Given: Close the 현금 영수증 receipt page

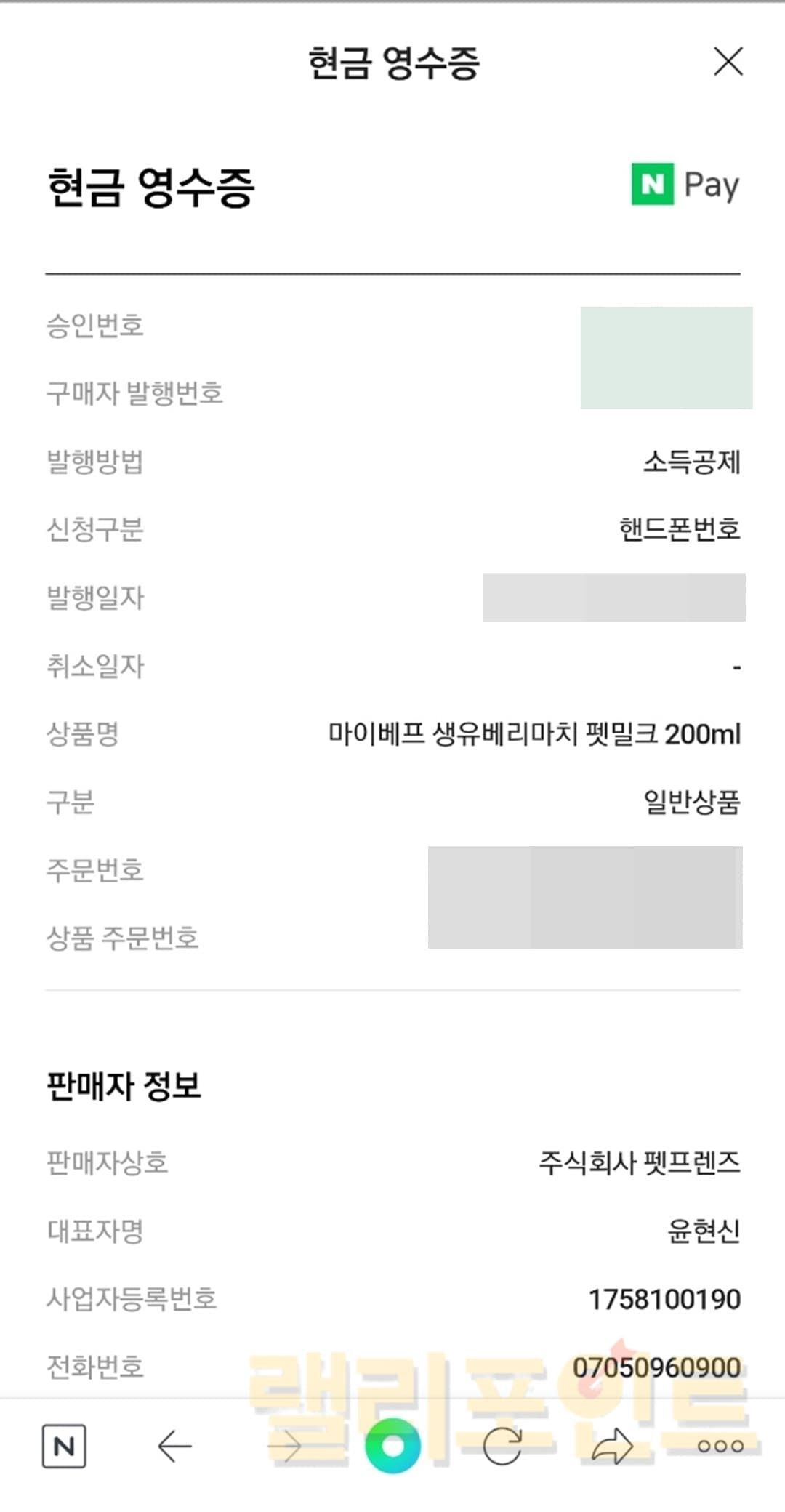Looking at the screenshot, I should coord(728,62).
